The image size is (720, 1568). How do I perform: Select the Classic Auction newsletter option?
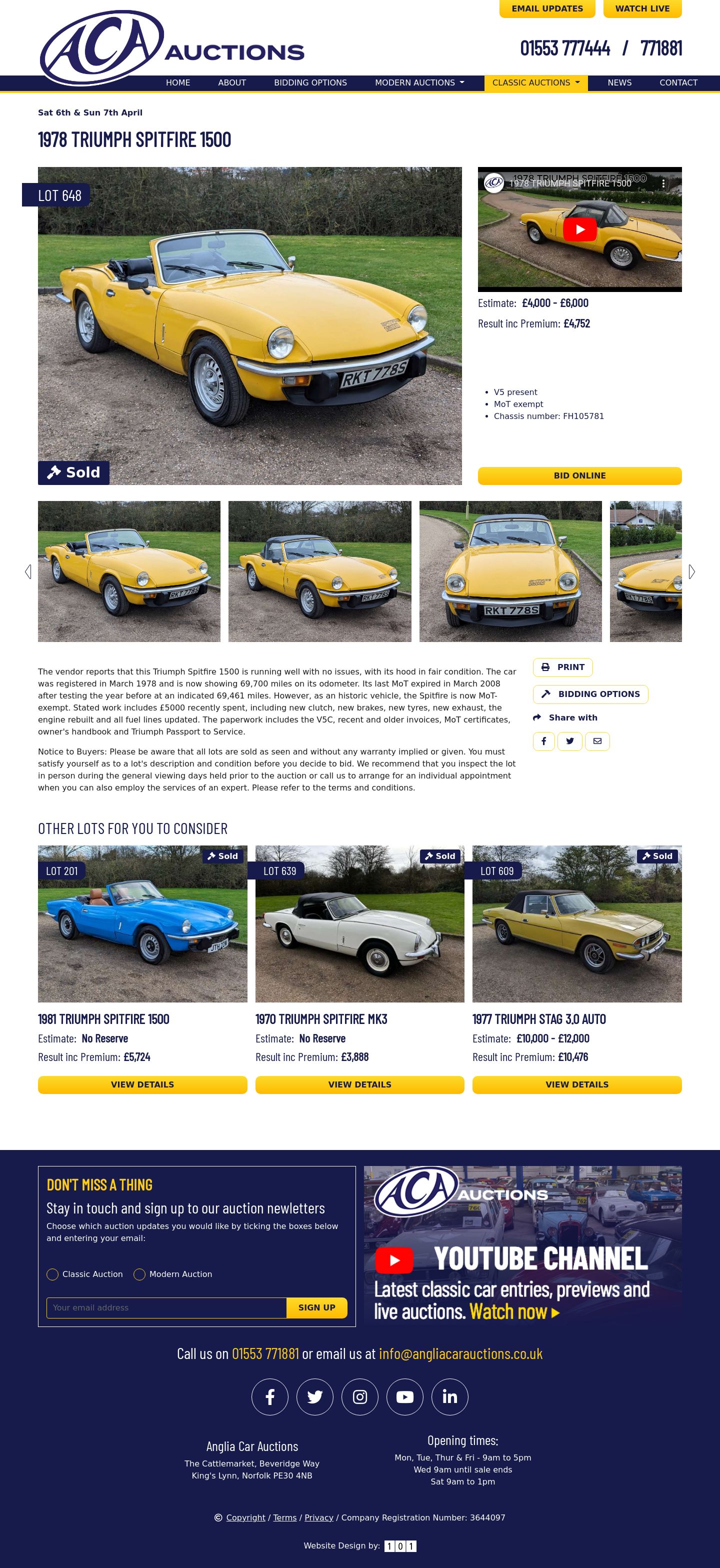point(53,1274)
